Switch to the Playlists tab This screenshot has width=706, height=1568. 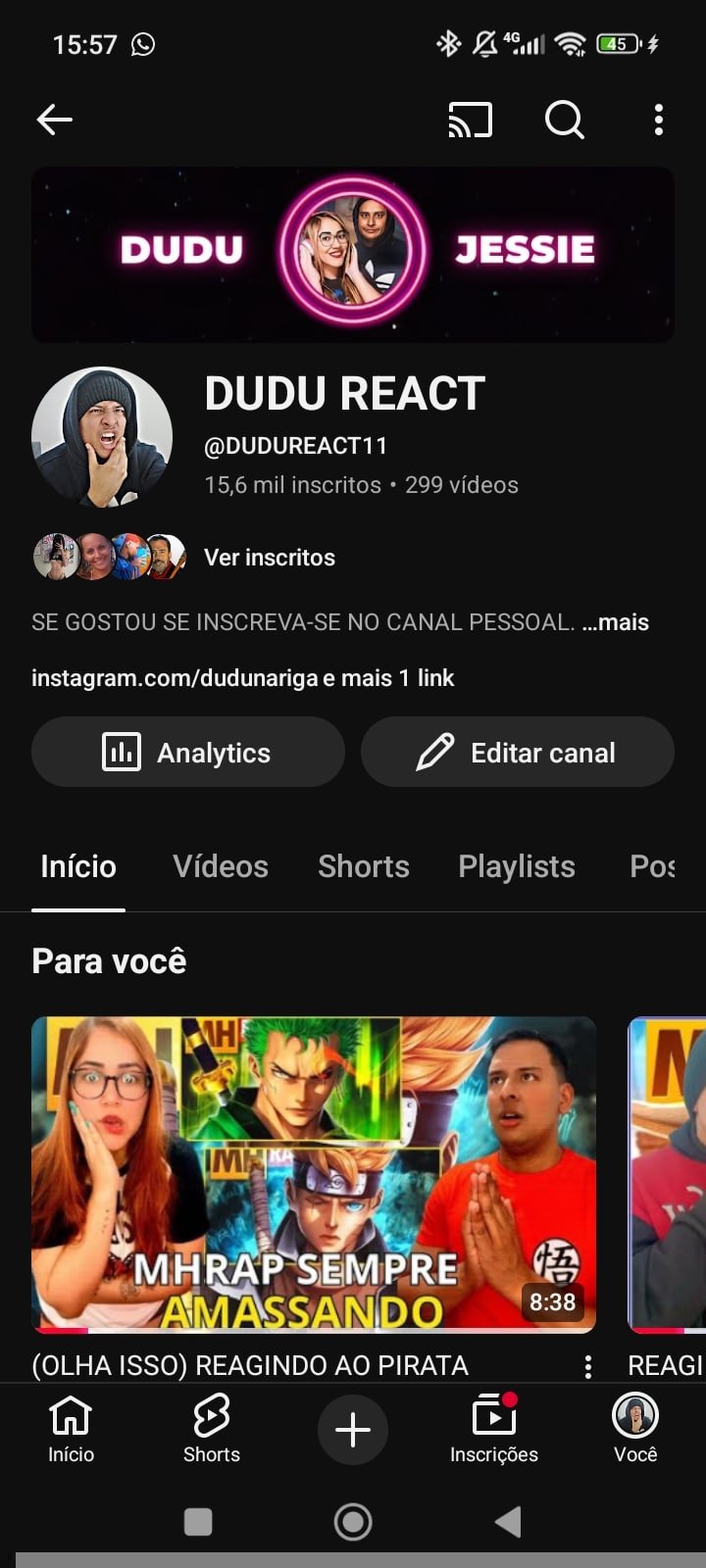pyautogui.click(x=516, y=866)
